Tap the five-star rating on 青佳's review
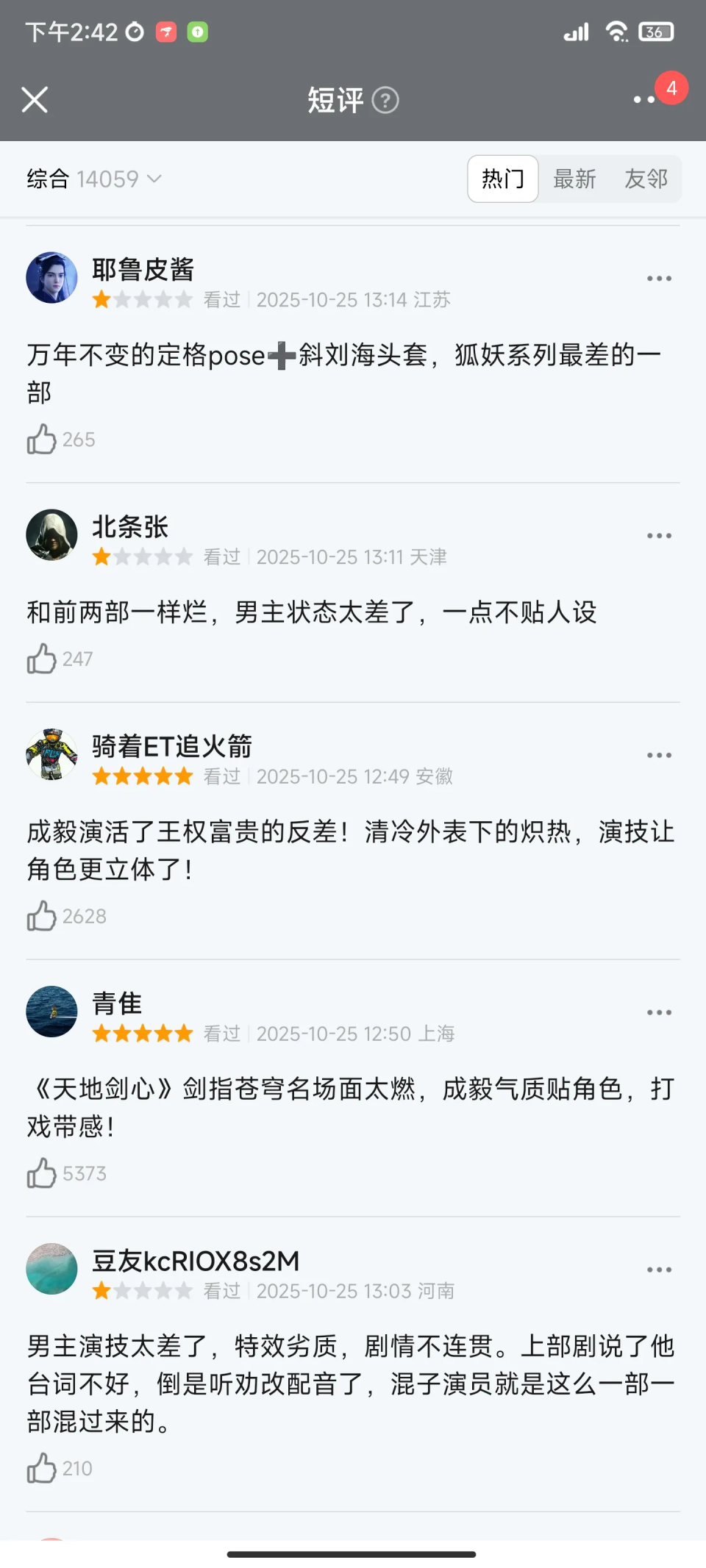Viewport: 706px width, 1568px height. tap(143, 1033)
